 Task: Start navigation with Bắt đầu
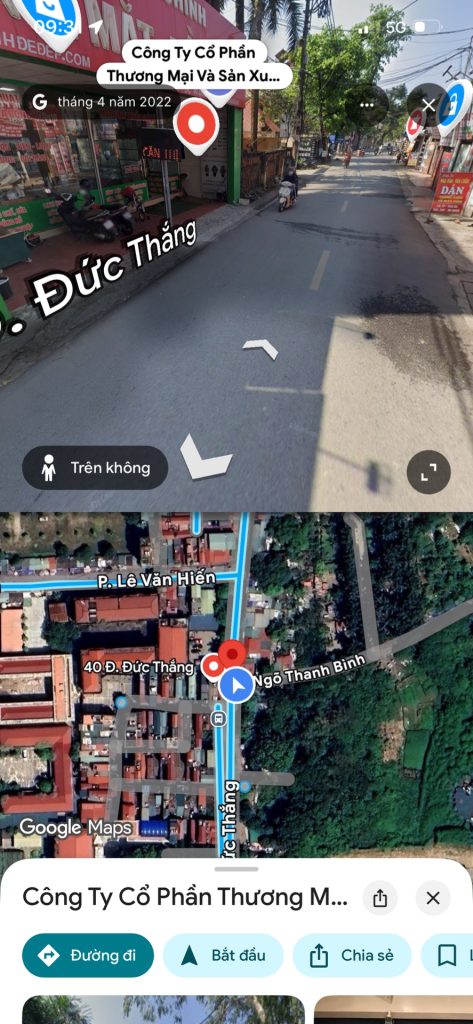point(223,955)
